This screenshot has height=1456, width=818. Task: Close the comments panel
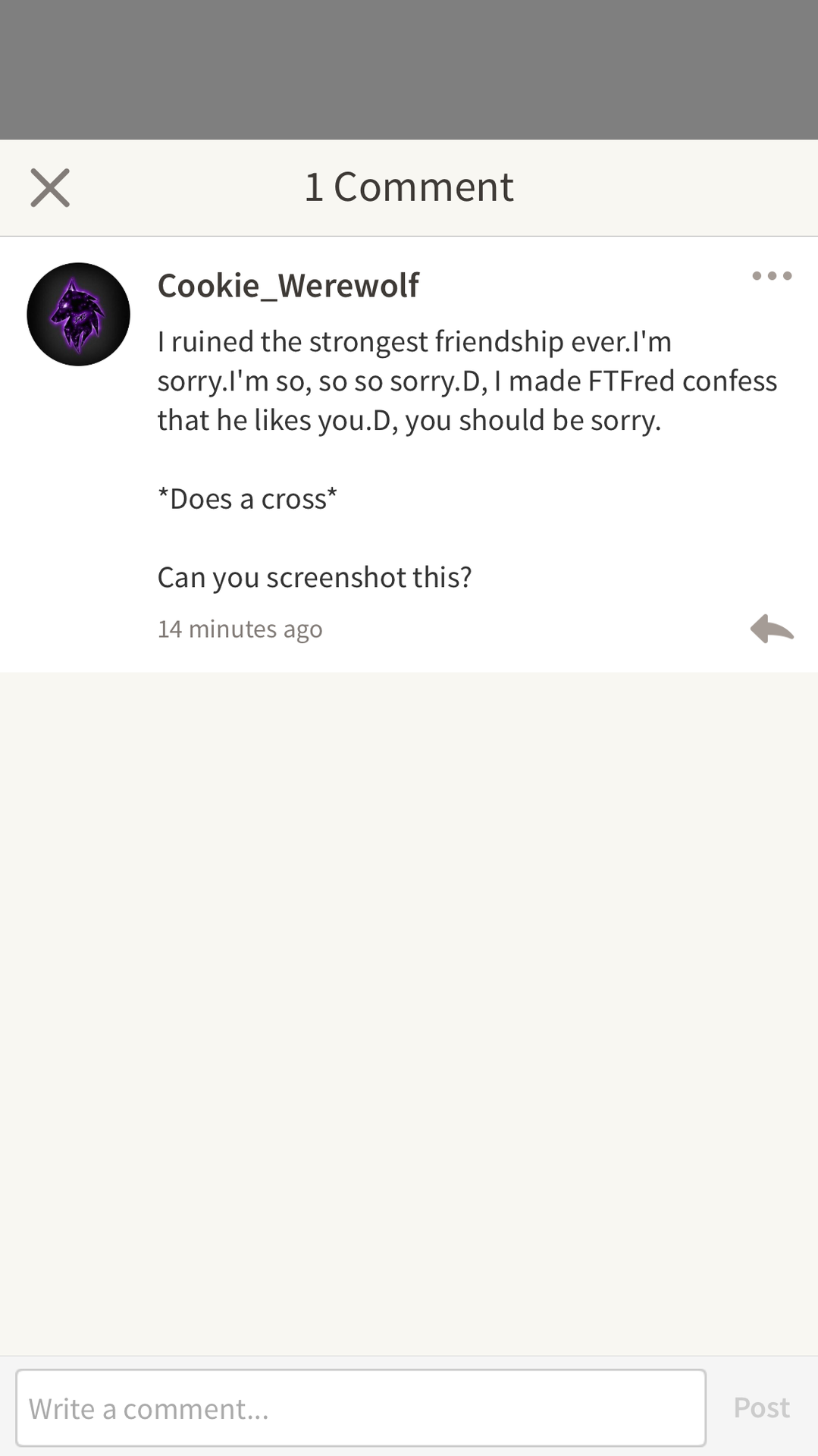pyautogui.click(x=50, y=187)
